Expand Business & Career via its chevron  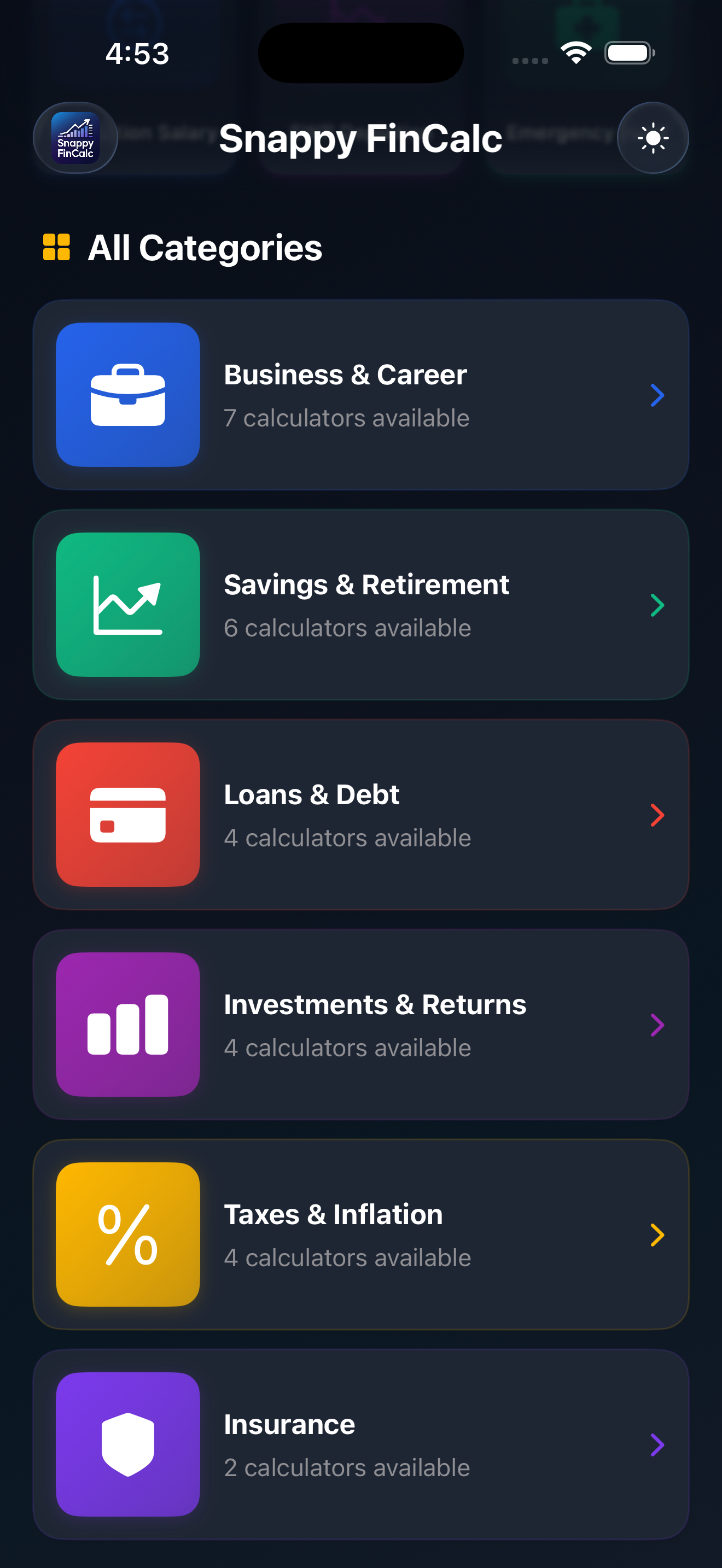658,395
